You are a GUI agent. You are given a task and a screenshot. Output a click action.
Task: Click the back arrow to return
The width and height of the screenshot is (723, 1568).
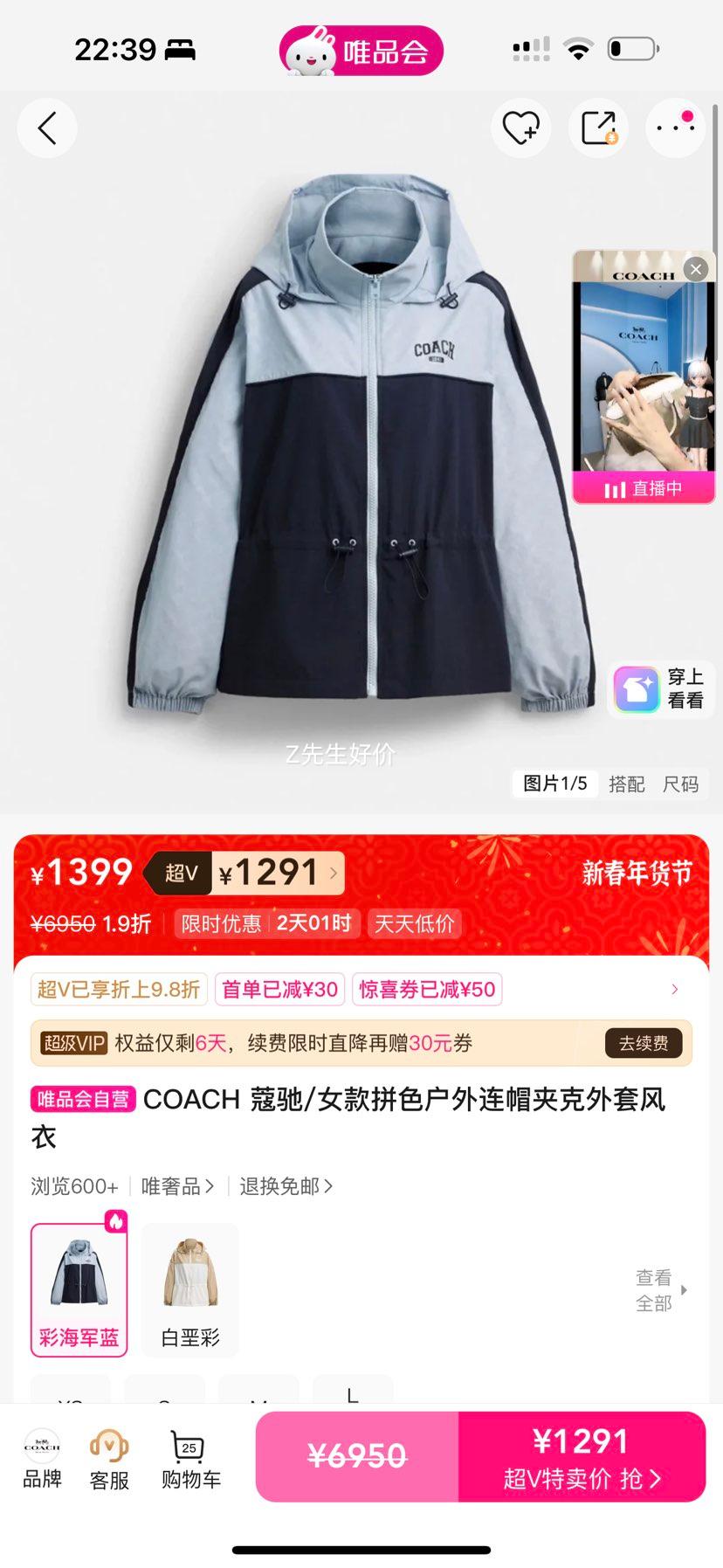47,128
